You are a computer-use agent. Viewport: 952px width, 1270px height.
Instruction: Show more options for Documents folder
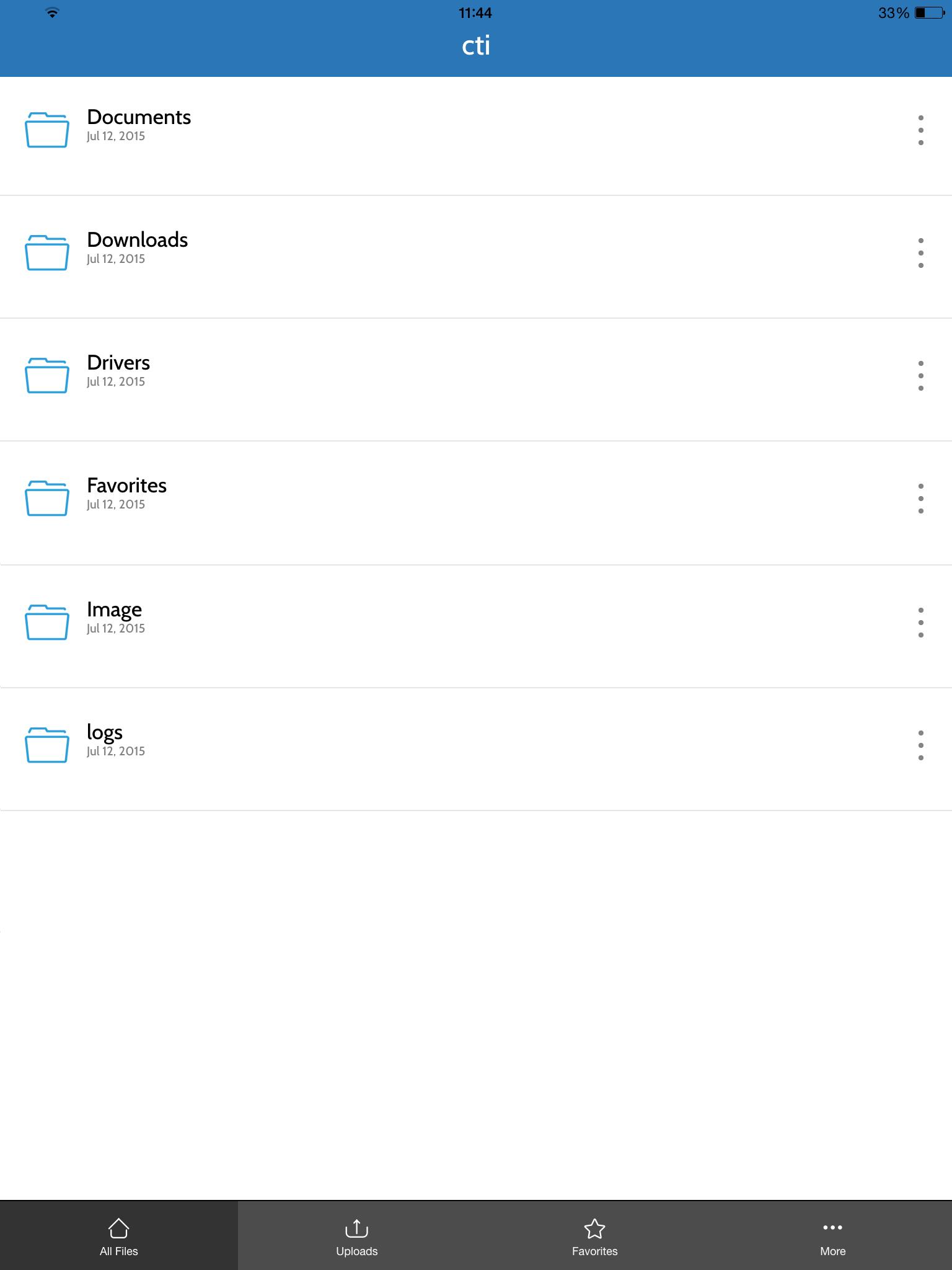coord(920,130)
